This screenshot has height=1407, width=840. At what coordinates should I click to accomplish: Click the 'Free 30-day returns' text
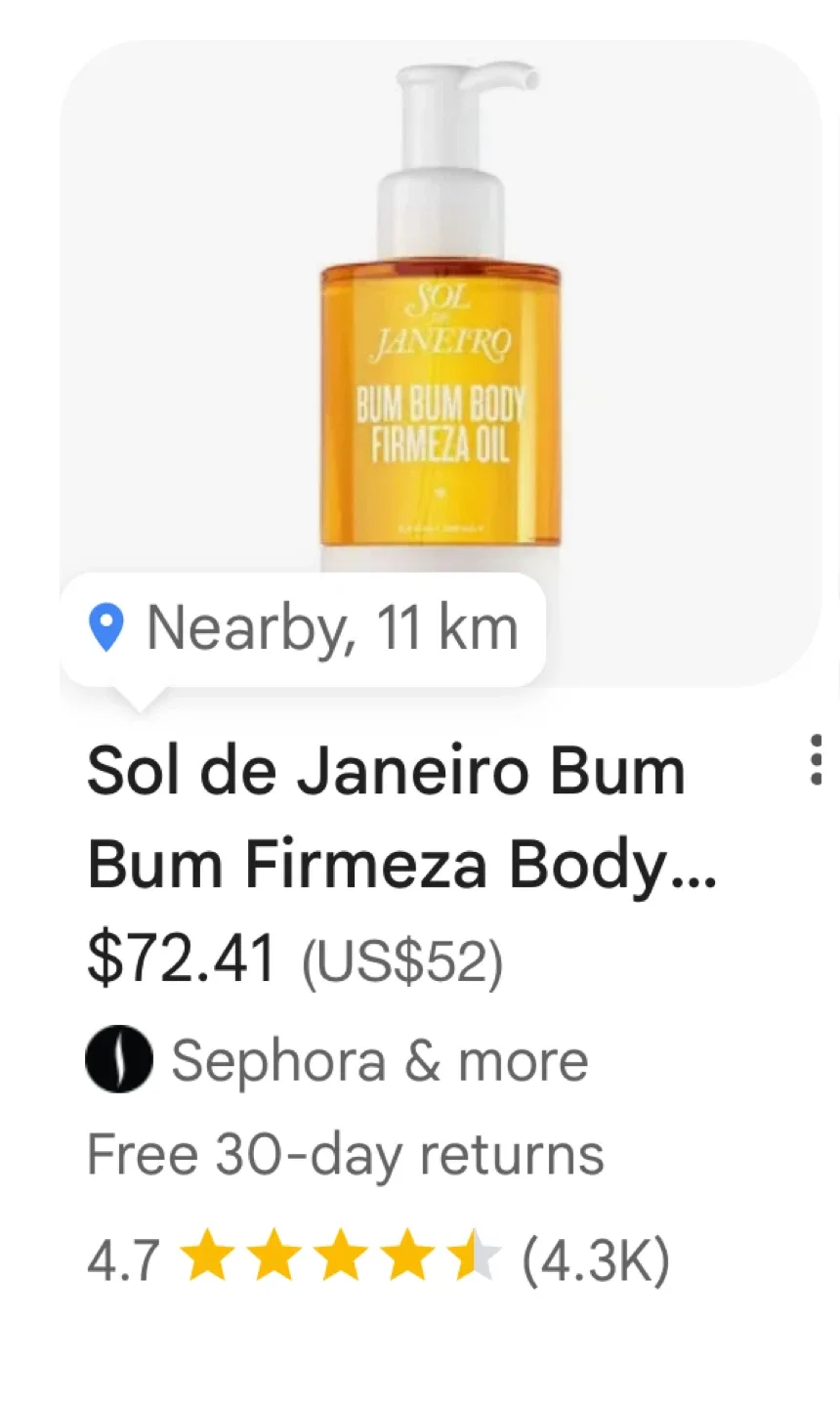344,1155
